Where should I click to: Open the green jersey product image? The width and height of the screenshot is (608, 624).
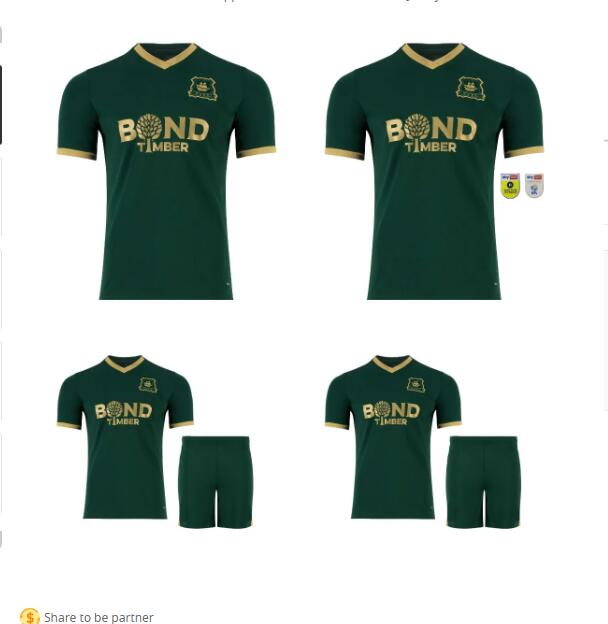(x=166, y=170)
